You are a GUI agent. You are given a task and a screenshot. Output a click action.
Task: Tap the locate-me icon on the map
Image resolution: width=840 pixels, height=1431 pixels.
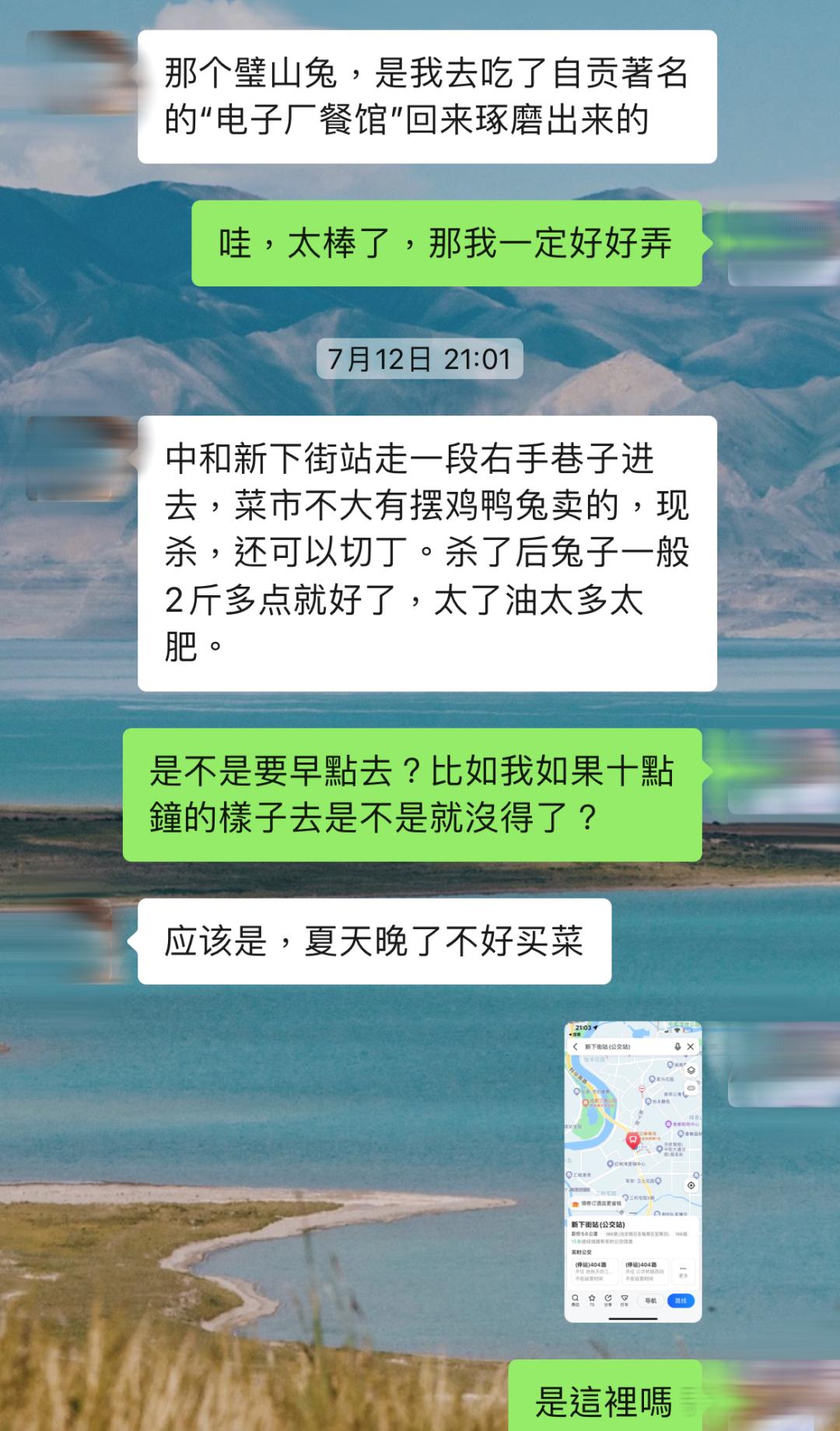pyautogui.click(x=691, y=1186)
